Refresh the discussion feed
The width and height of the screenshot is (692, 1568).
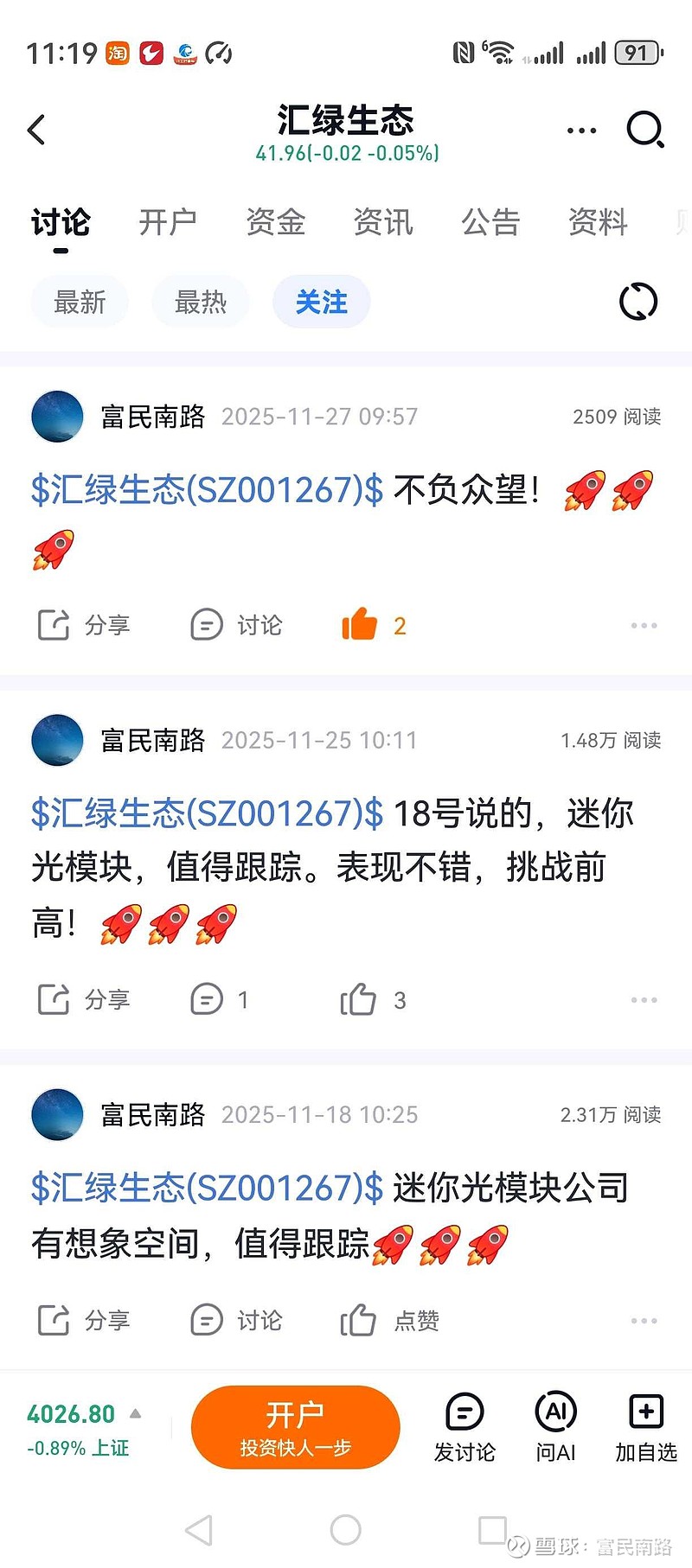coord(638,302)
